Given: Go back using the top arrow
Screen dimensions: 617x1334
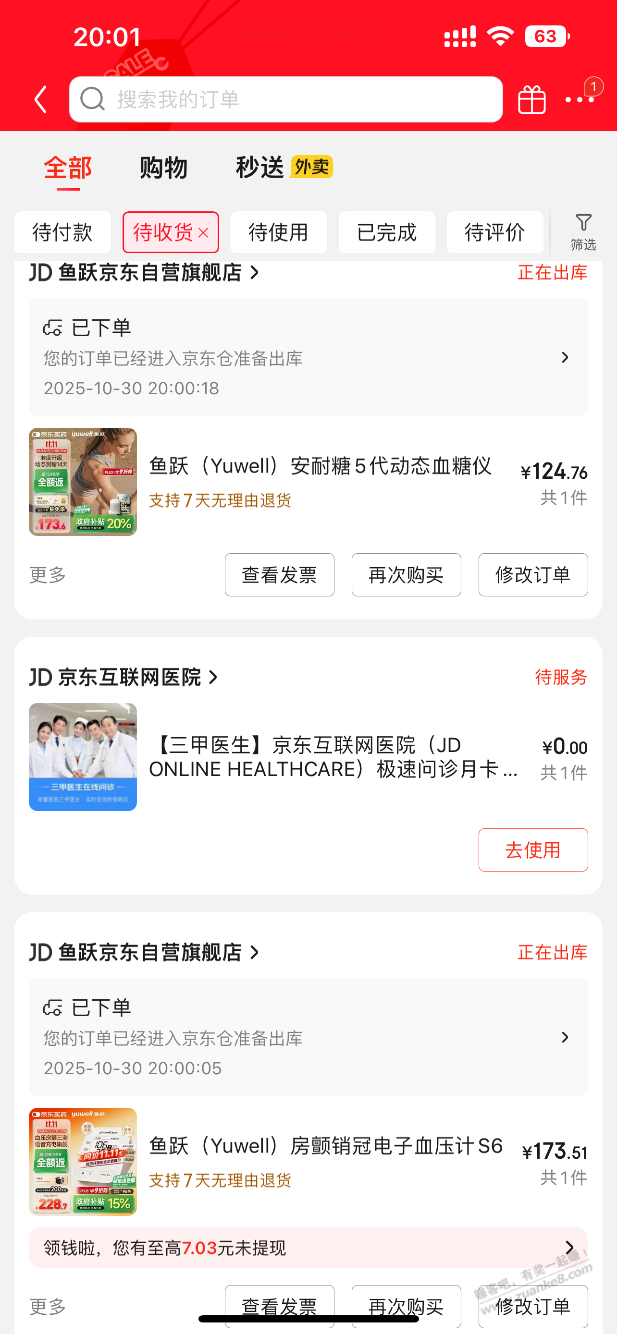Looking at the screenshot, I should (x=41, y=100).
